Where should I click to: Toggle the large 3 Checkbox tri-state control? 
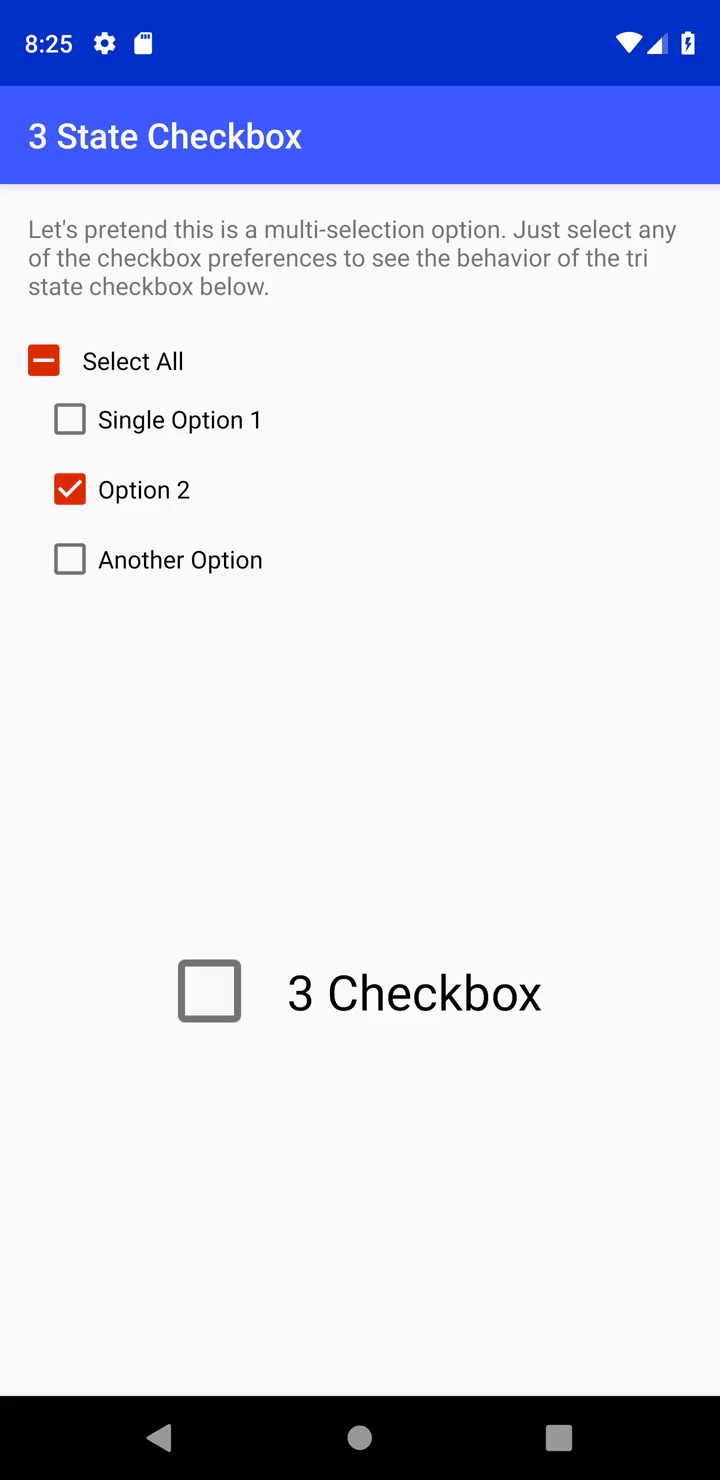209,991
